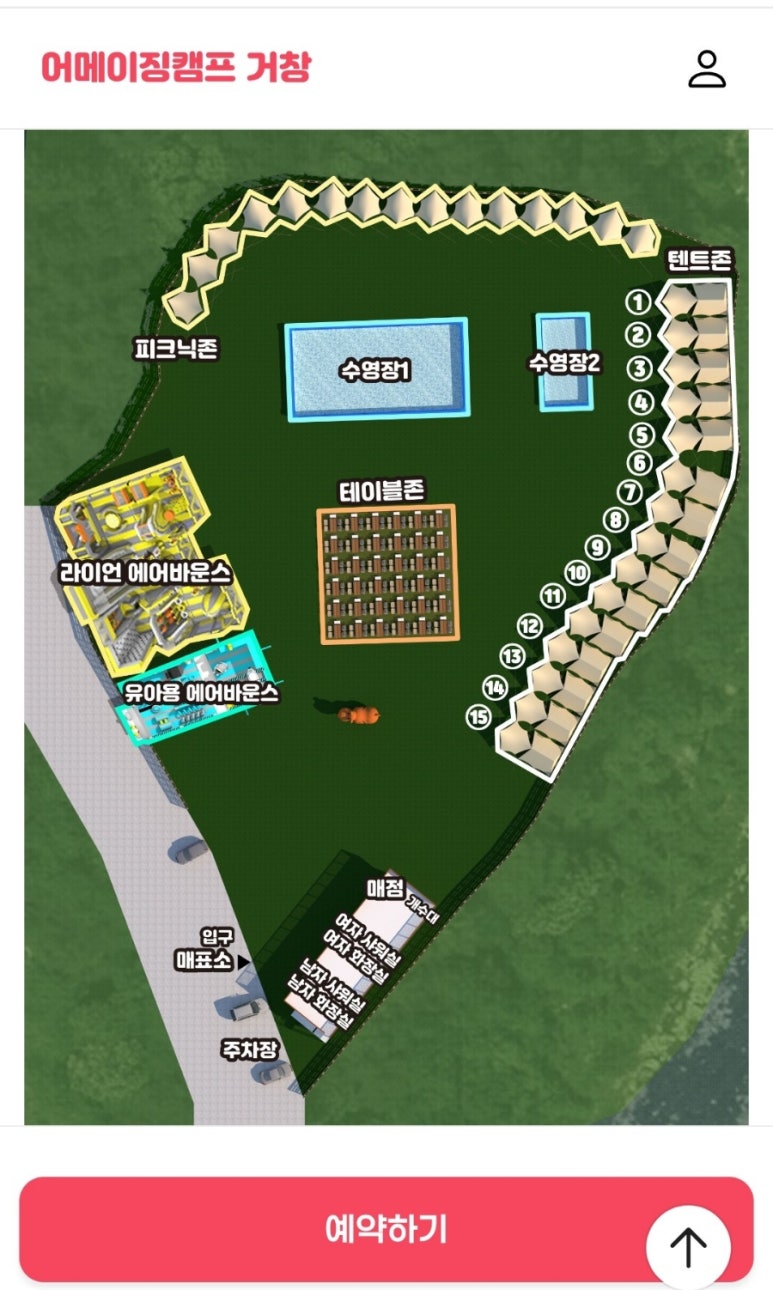Image resolution: width=773 pixels, height=1290 pixels.
Task: Open the campsite map image
Action: (386, 627)
